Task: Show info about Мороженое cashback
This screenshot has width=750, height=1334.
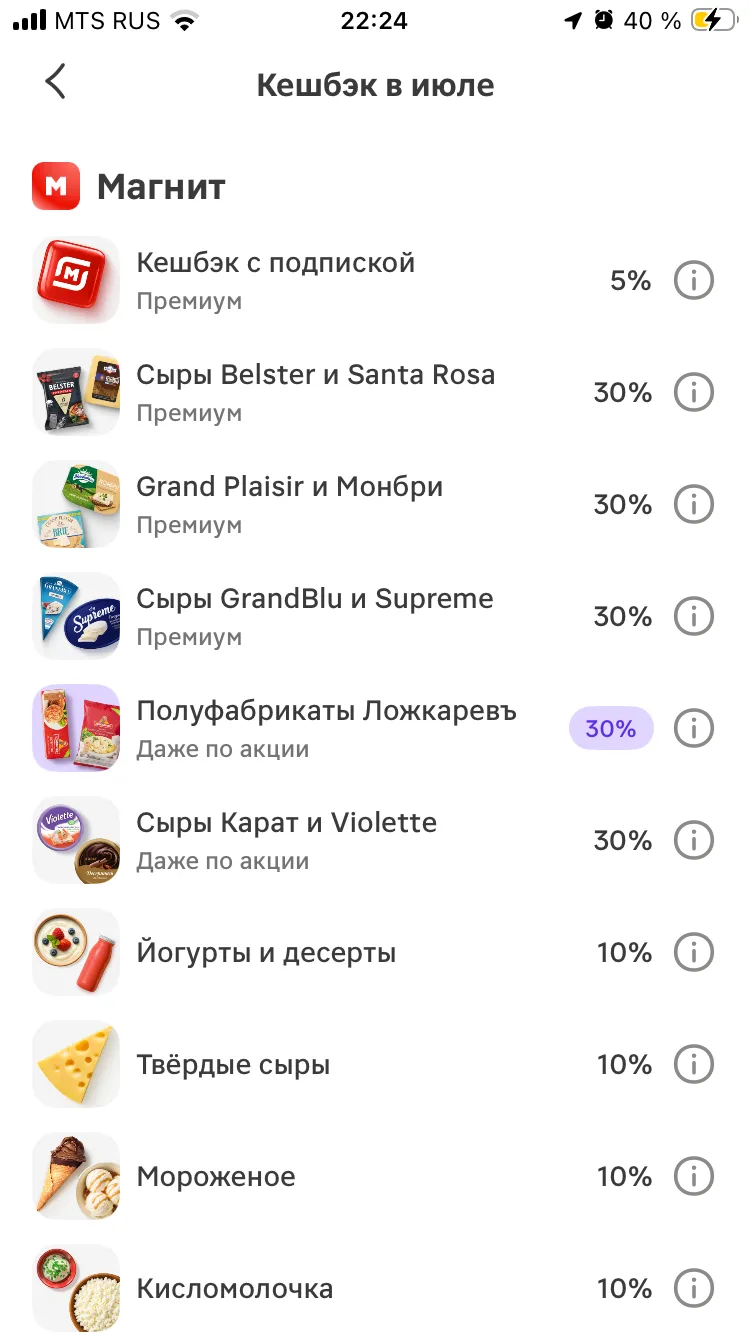Action: pos(694,1177)
